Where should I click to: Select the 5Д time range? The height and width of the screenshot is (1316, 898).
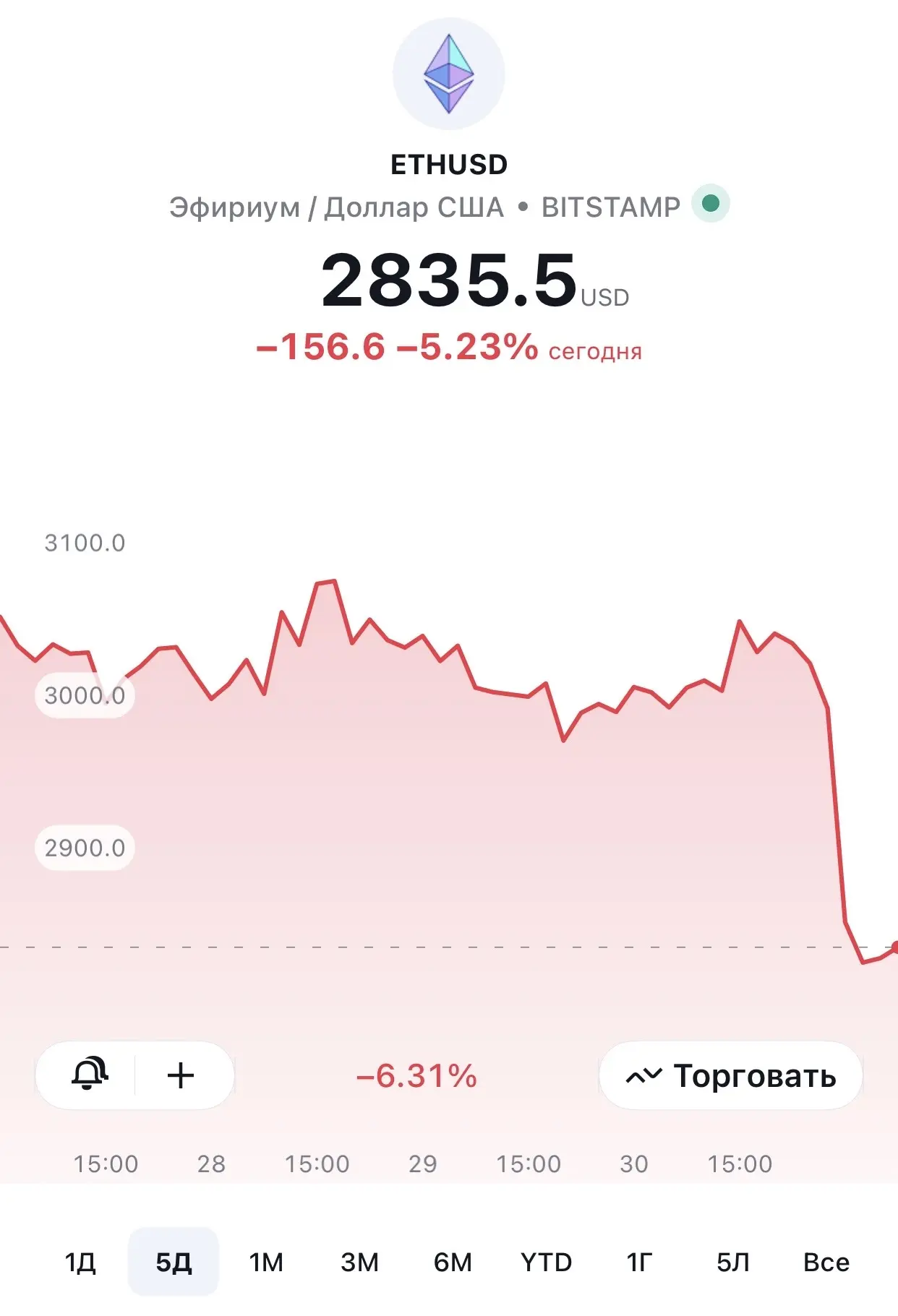click(174, 1262)
